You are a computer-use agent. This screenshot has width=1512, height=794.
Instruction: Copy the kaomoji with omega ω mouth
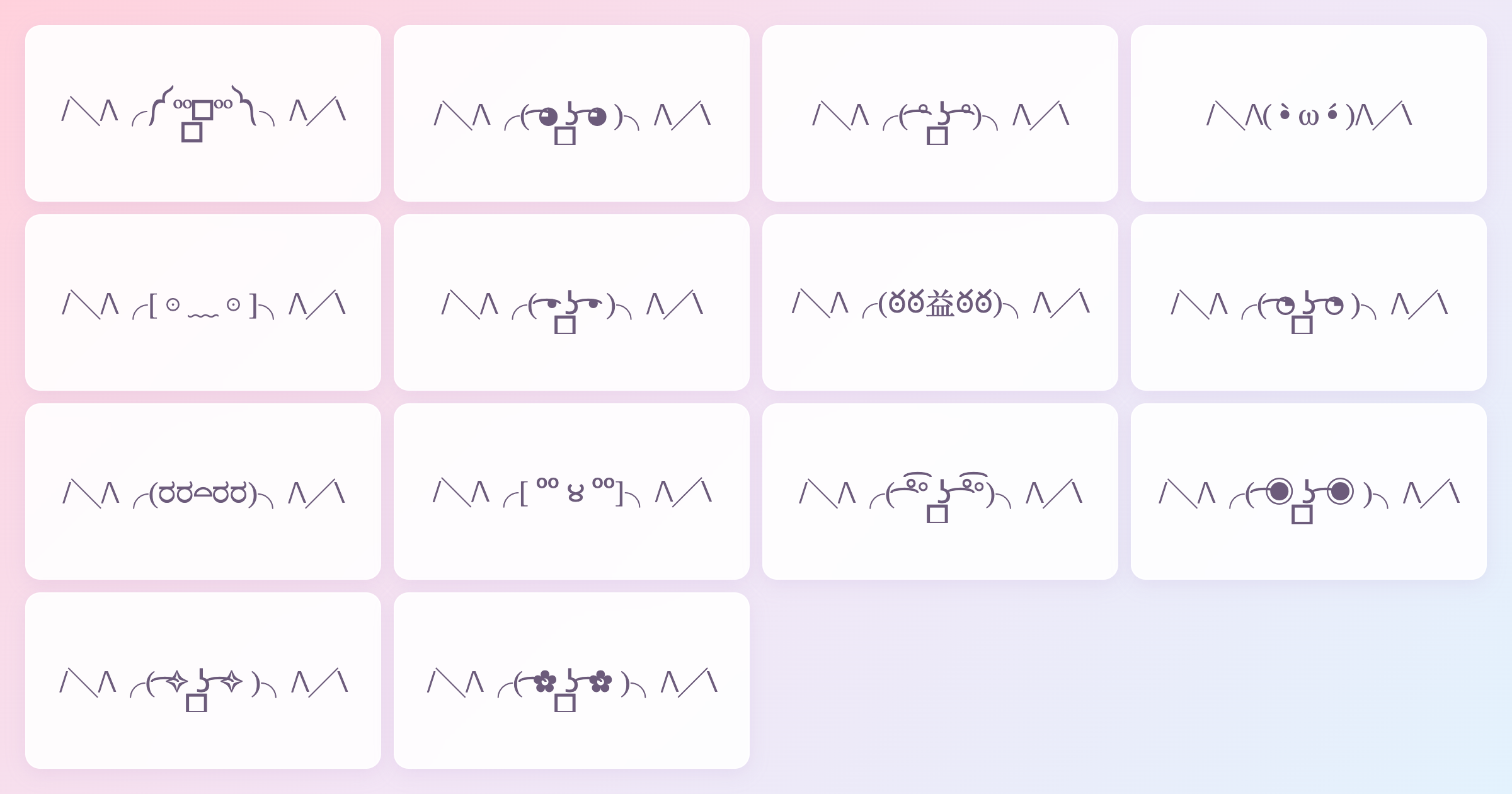[x=1309, y=113]
